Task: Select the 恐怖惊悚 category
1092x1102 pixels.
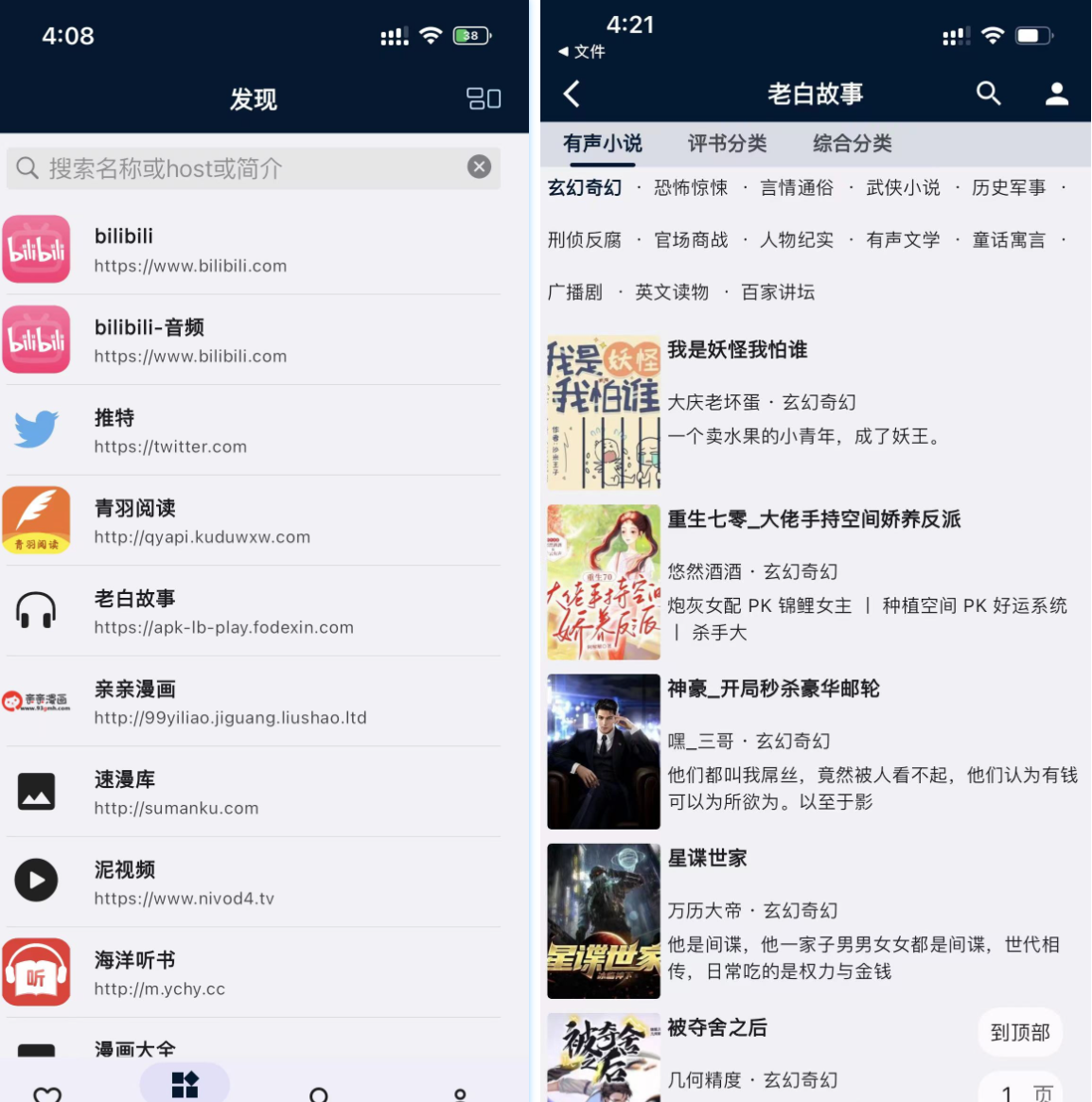Action: tap(691, 188)
